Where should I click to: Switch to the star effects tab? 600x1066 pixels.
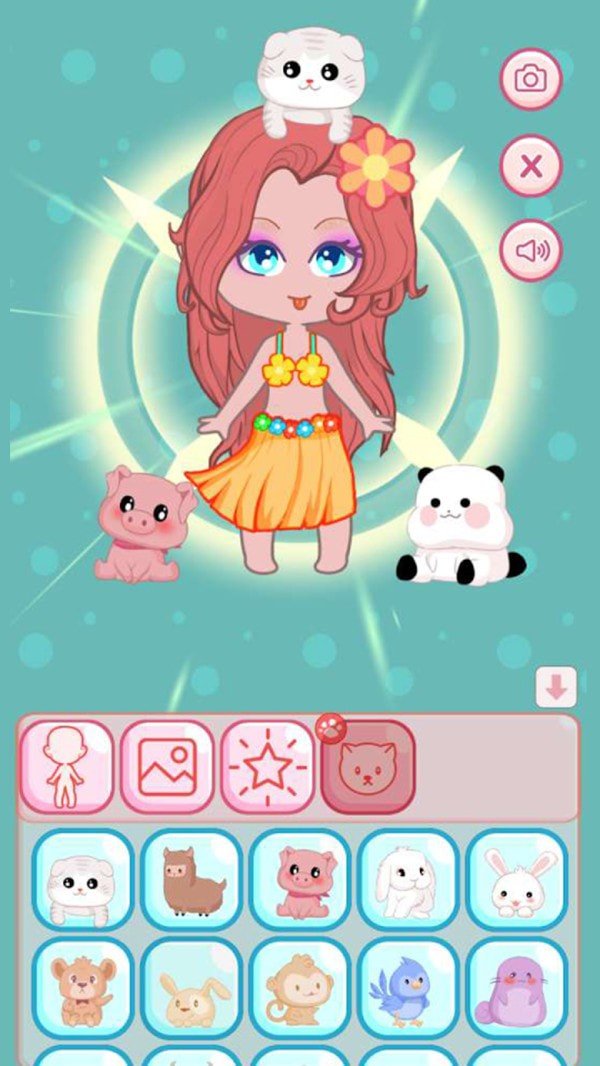tap(268, 766)
